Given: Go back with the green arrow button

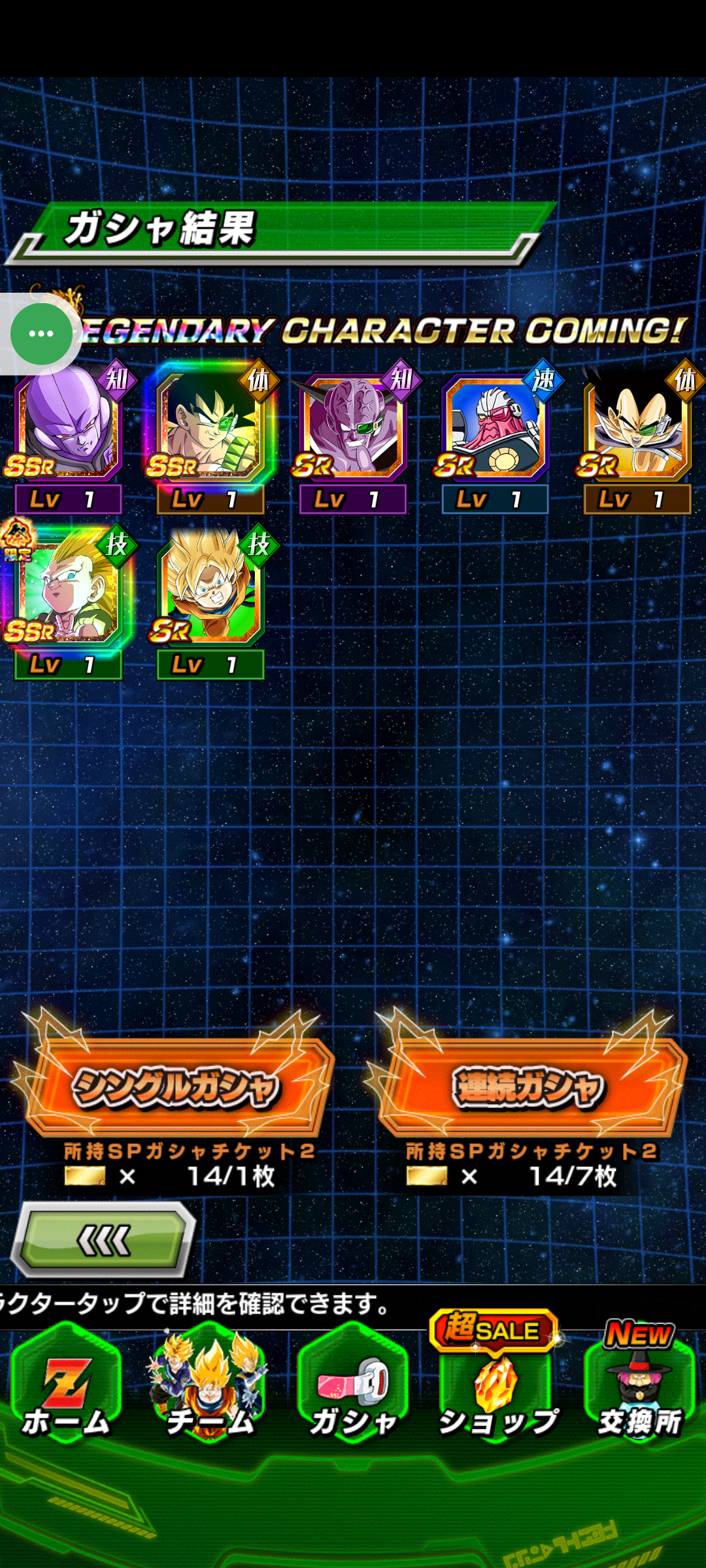Looking at the screenshot, I should [x=103, y=1240].
